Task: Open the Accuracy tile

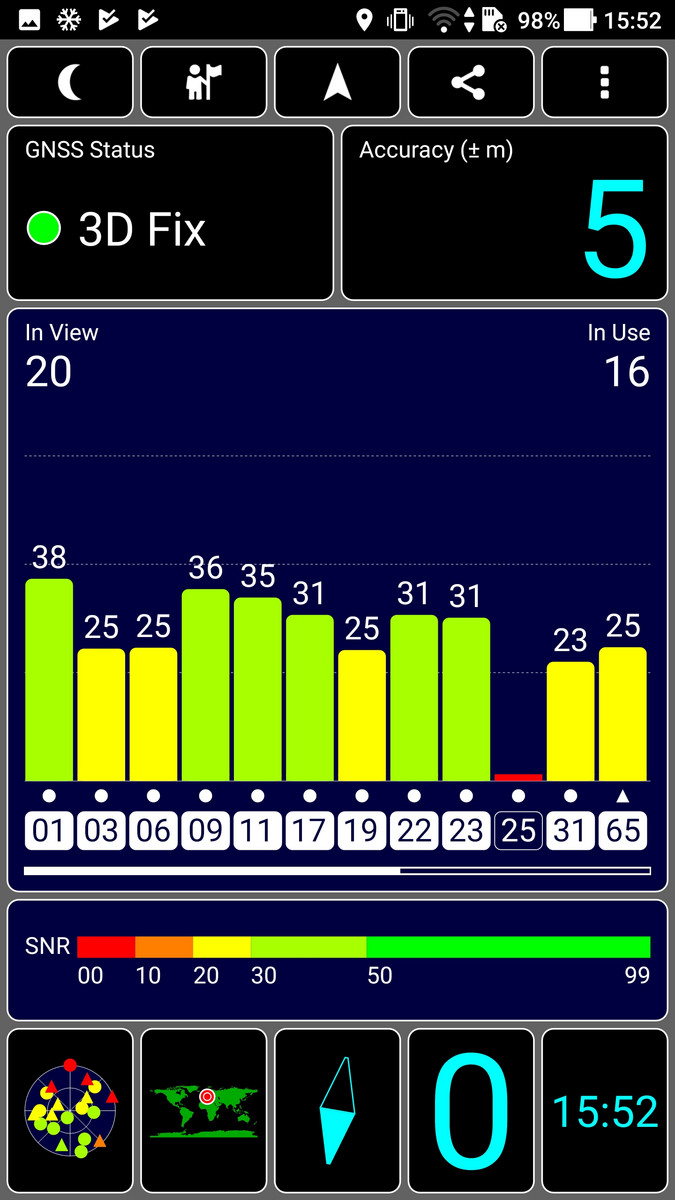Action: (x=505, y=213)
